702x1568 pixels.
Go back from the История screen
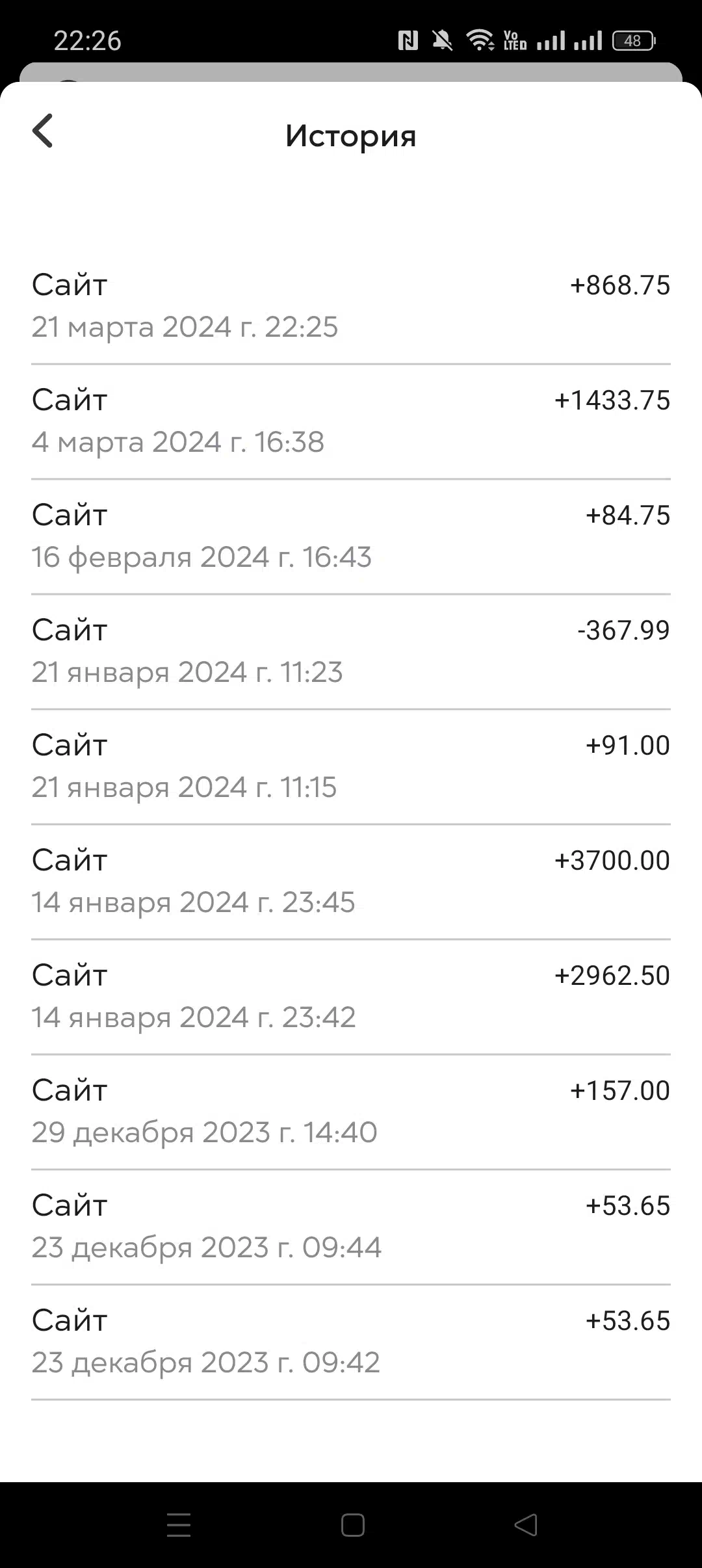43,131
